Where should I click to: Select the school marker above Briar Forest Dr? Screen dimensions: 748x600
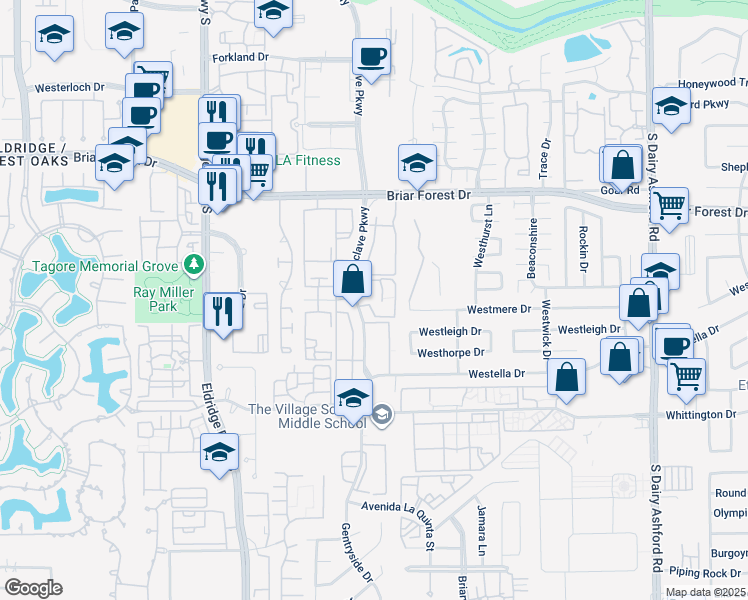pos(417,163)
